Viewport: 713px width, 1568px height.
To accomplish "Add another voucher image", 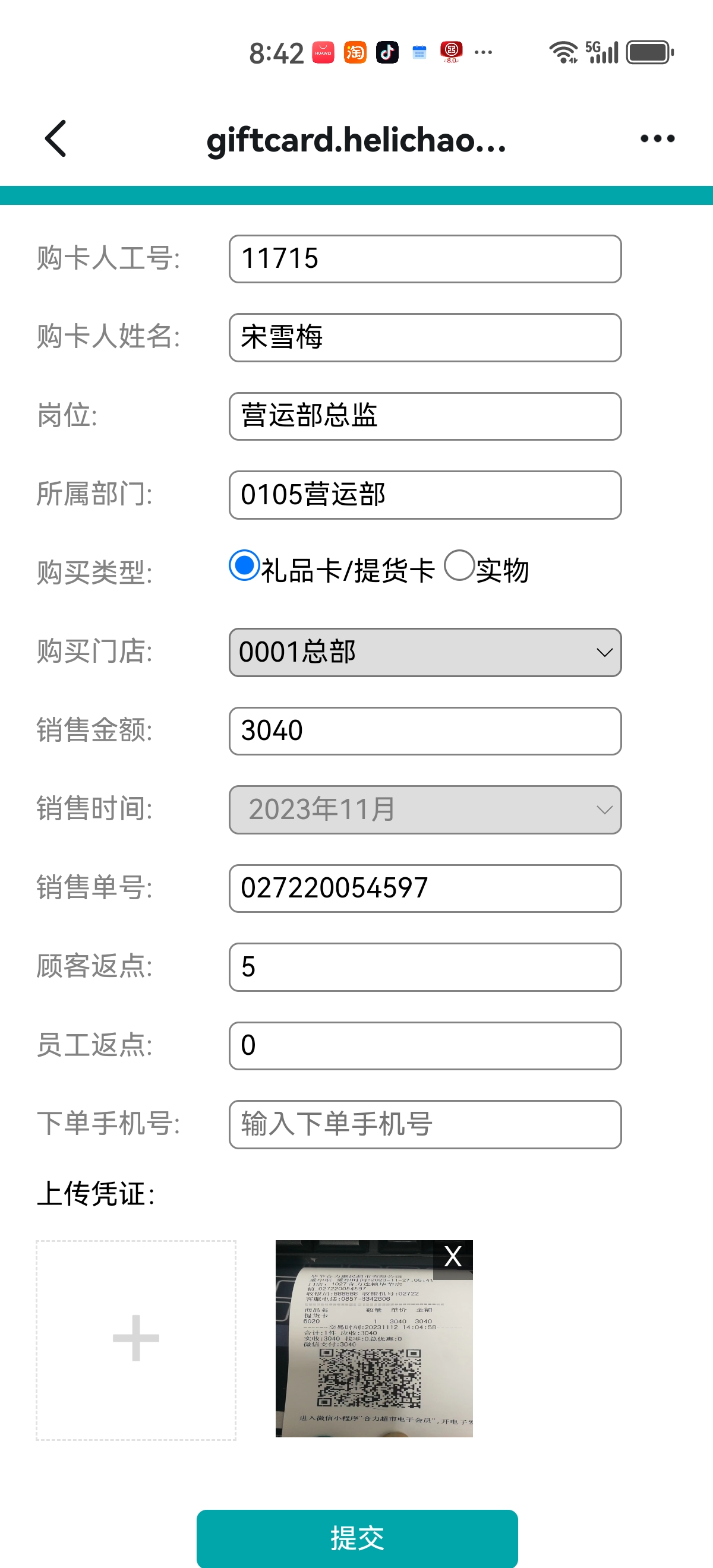I will click(x=136, y=1340).
